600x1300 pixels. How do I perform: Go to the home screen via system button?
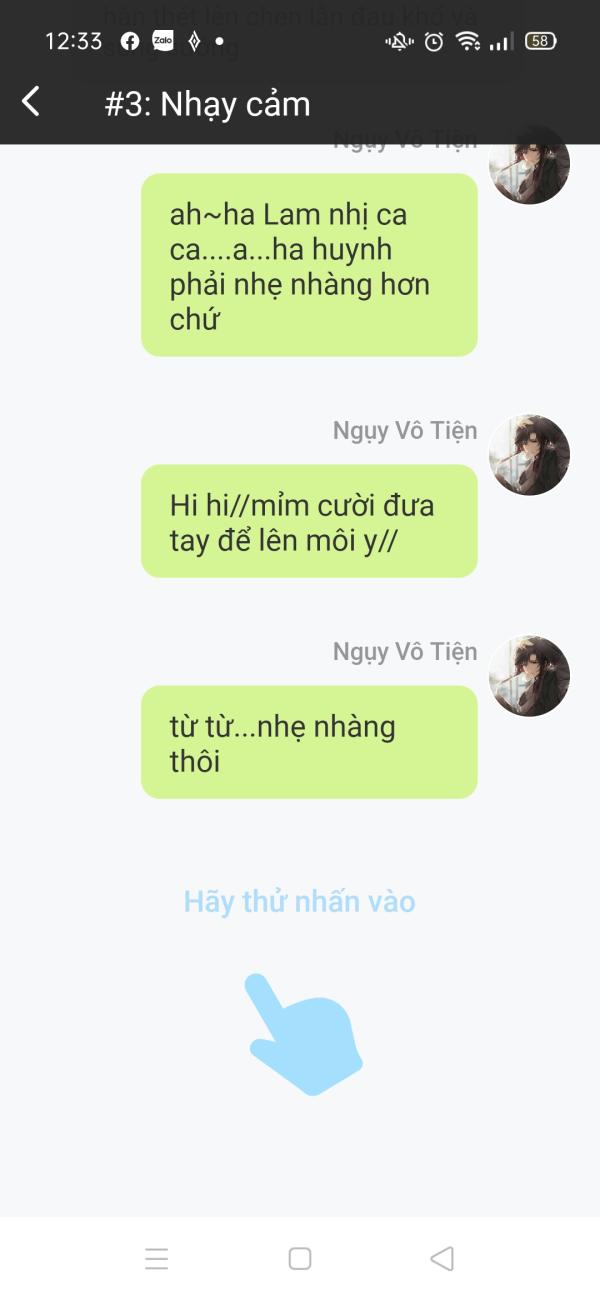coord(300,1258)
